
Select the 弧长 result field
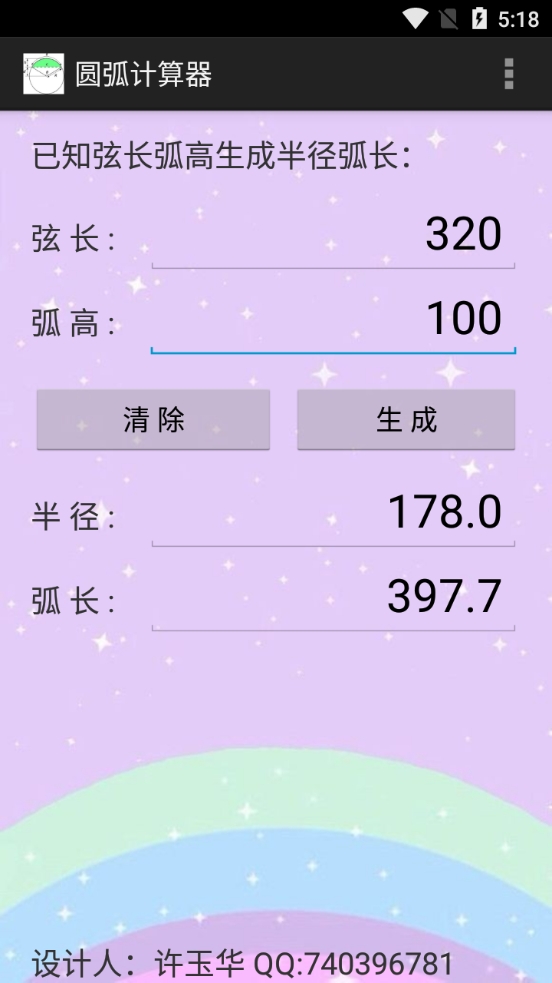point(333,597)
